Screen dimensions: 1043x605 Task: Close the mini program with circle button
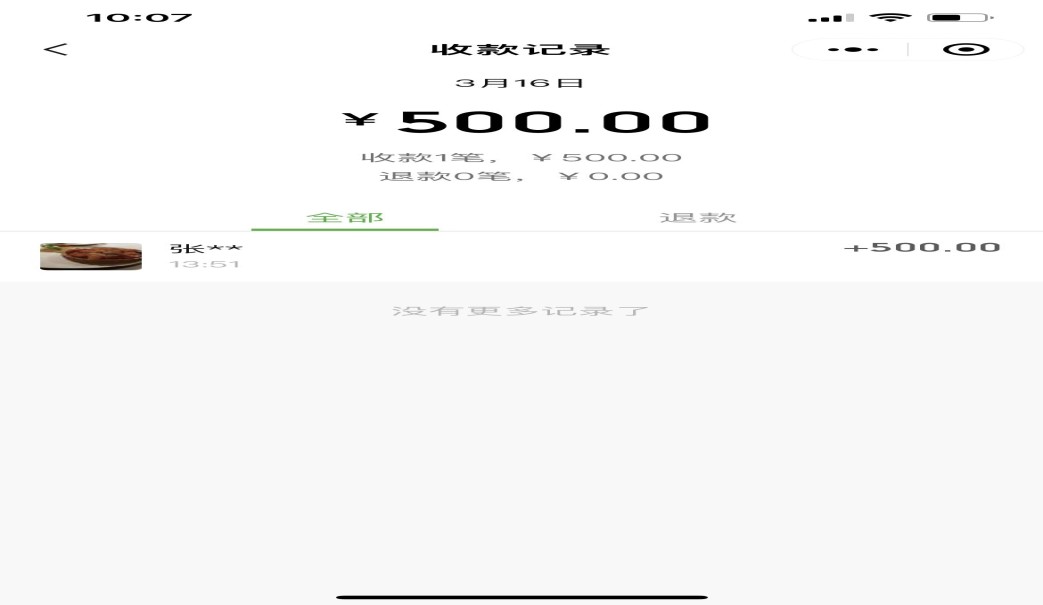pyautogui.click(x=966, y=49)
